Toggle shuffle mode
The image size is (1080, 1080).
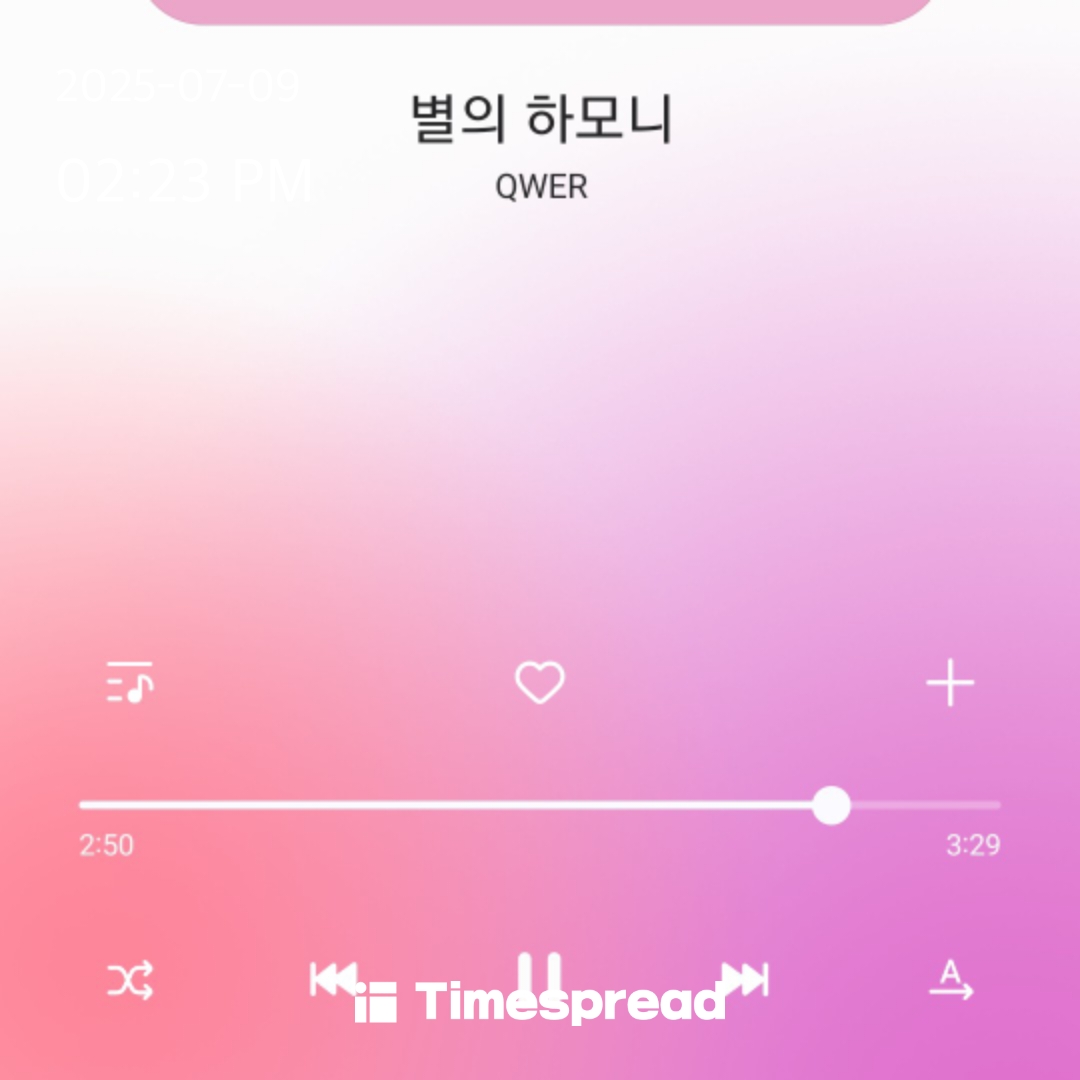[130, 980]
